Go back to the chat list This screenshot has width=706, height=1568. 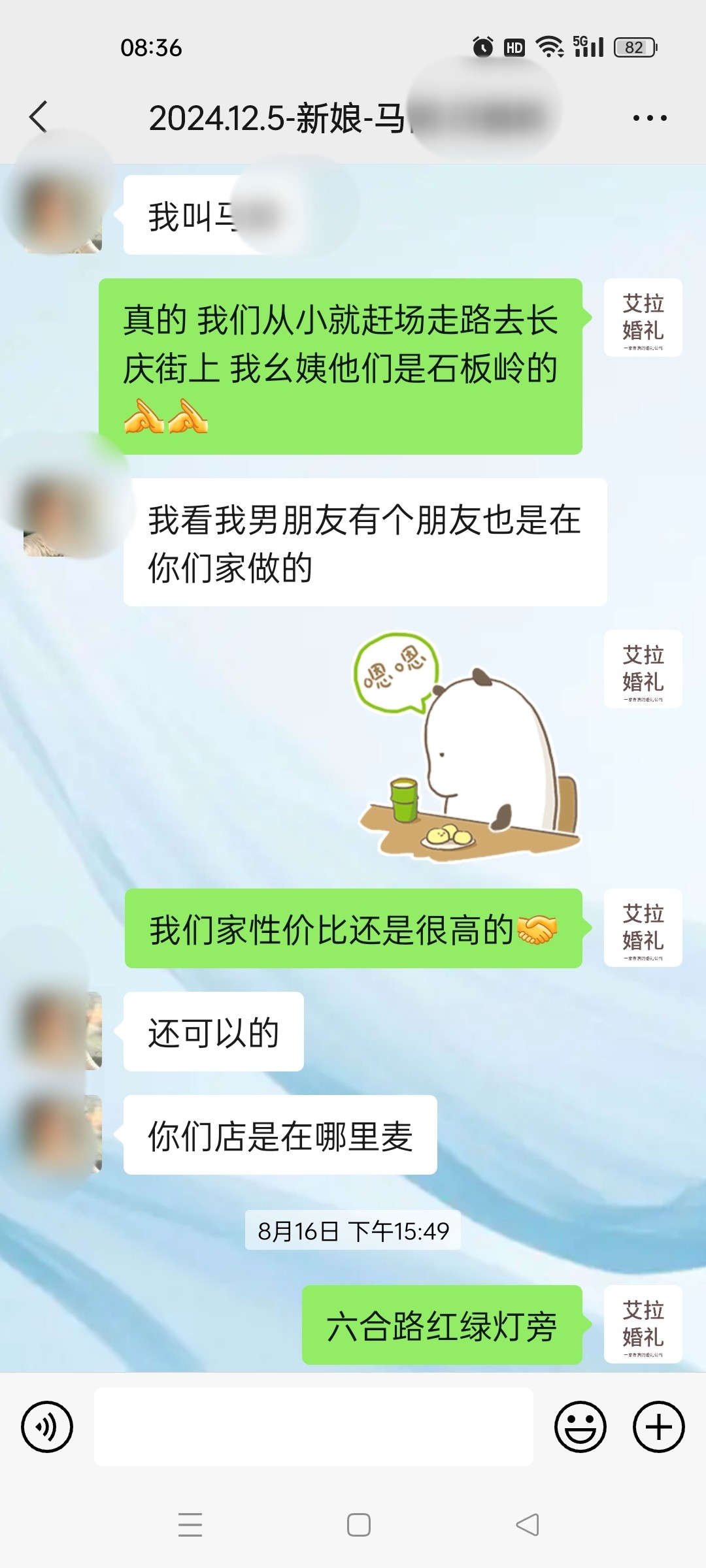39,118
